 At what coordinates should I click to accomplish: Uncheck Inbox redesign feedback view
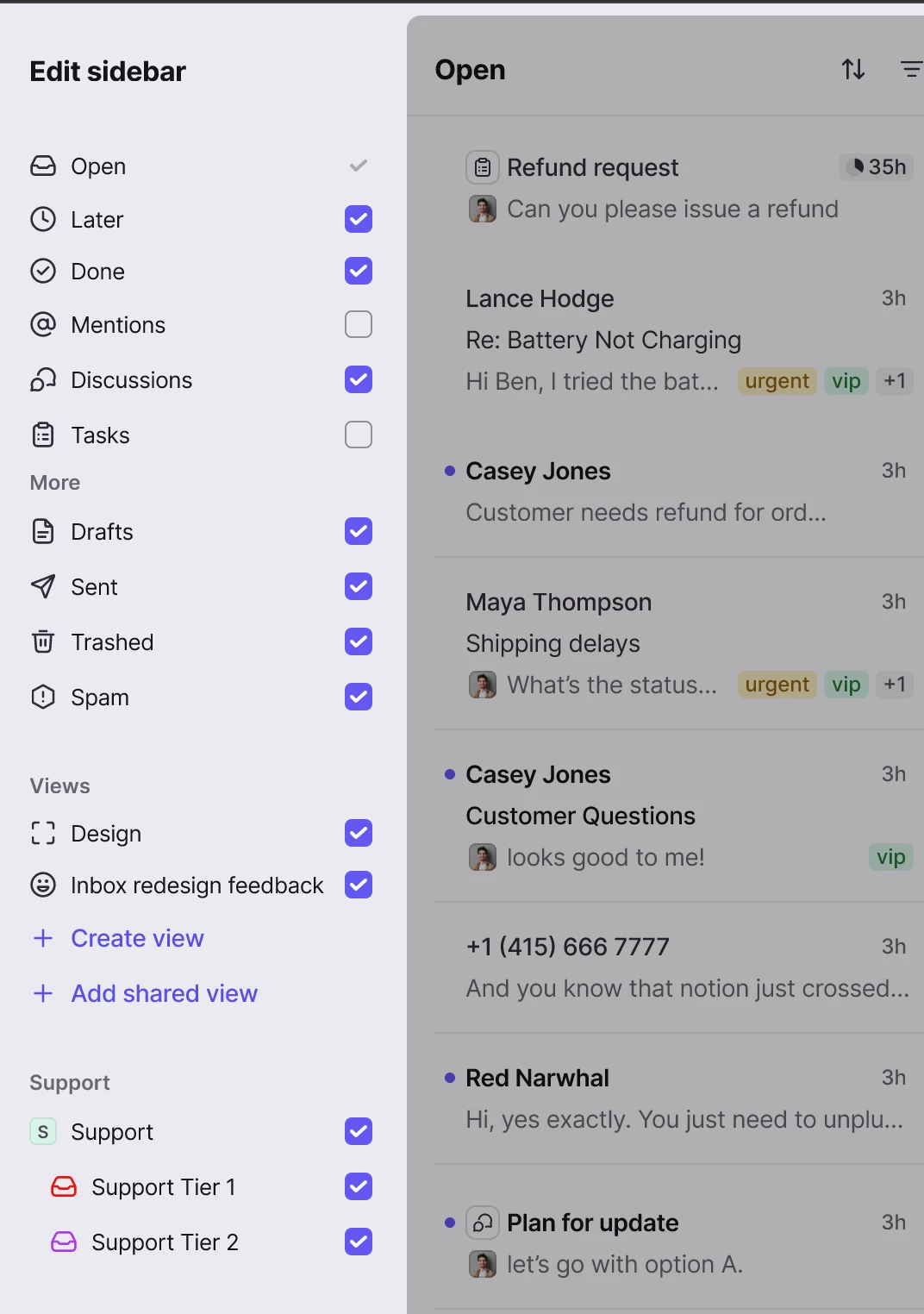(359, 885)
